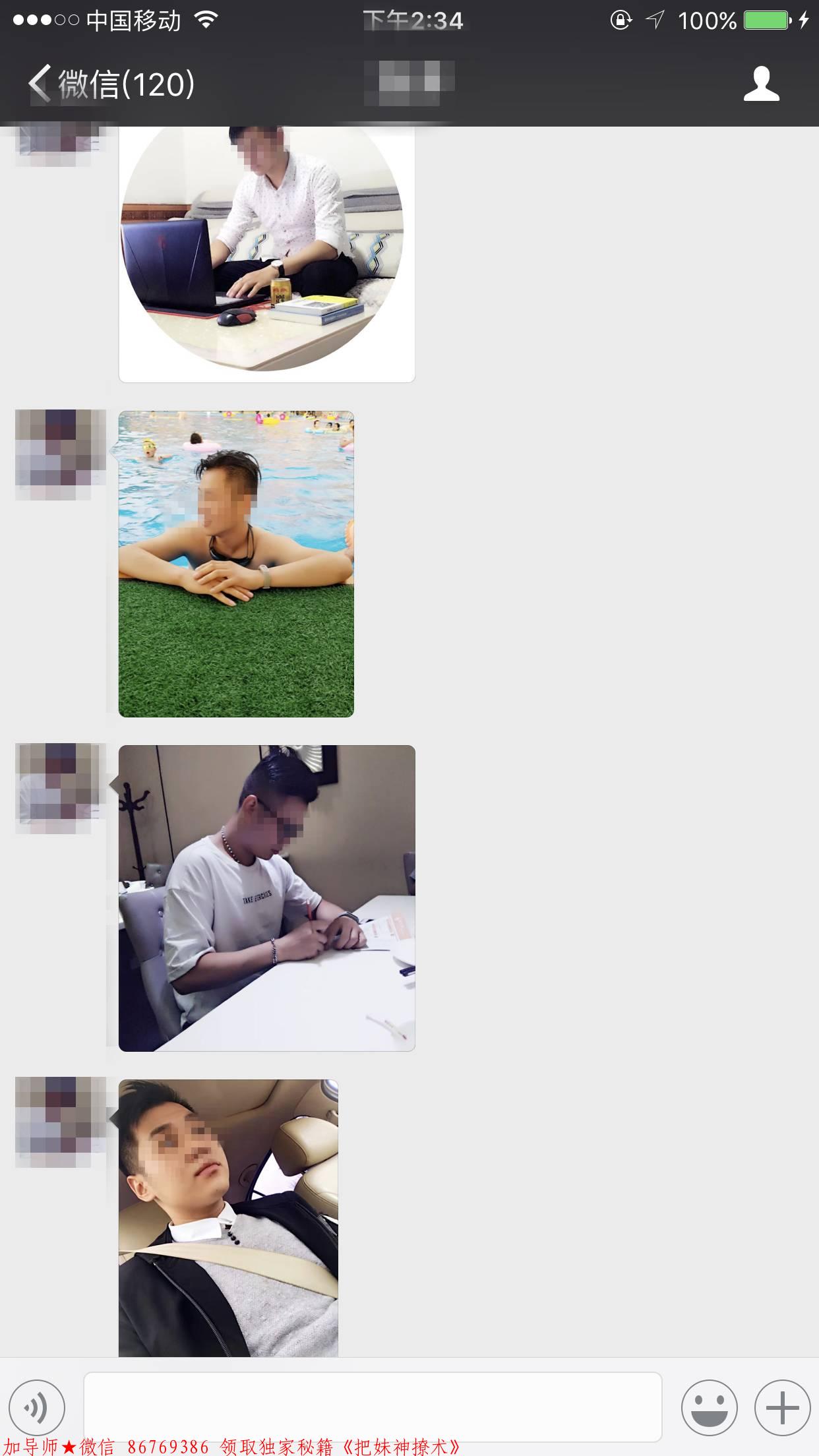The width and height of the screenshot is (819, 1456).
Task: View the swimming pool photo message
Action: click(236, 564)
